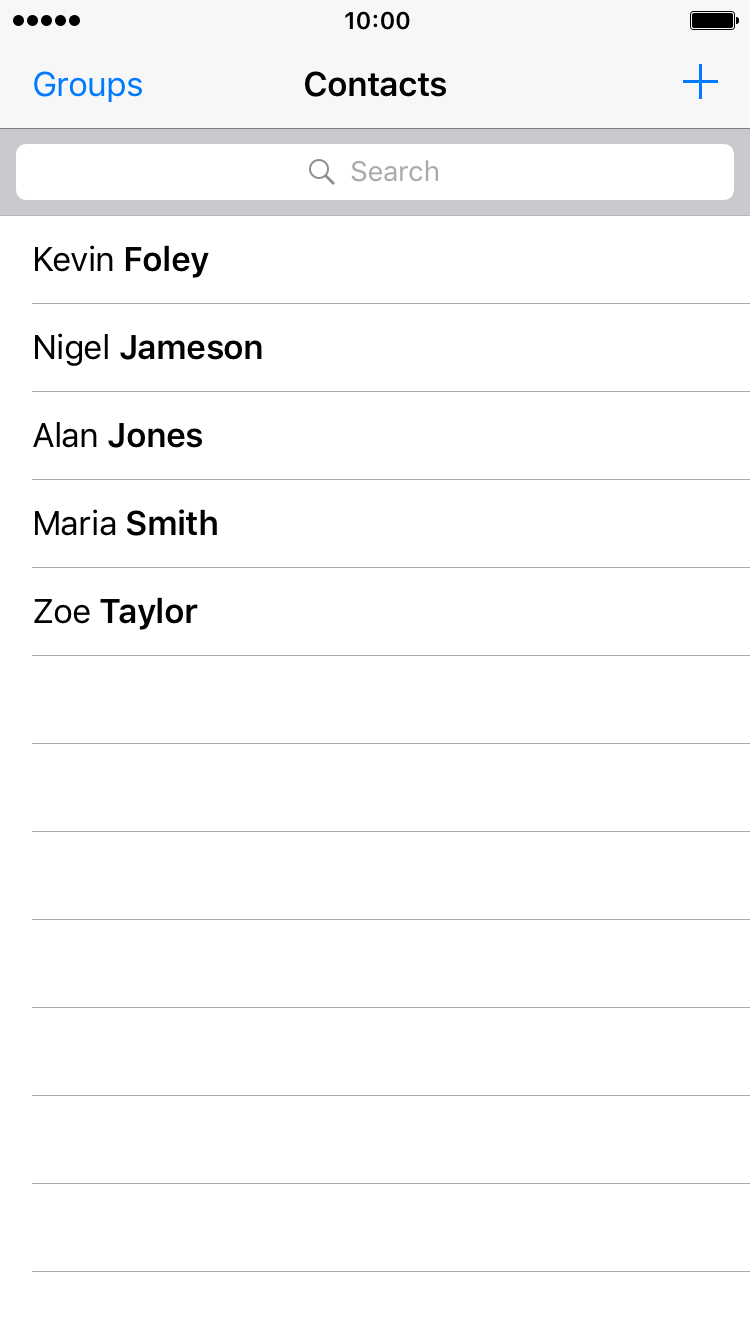
Task: Open Nigel Jameson's contact
Action: [x=375, y=348]
